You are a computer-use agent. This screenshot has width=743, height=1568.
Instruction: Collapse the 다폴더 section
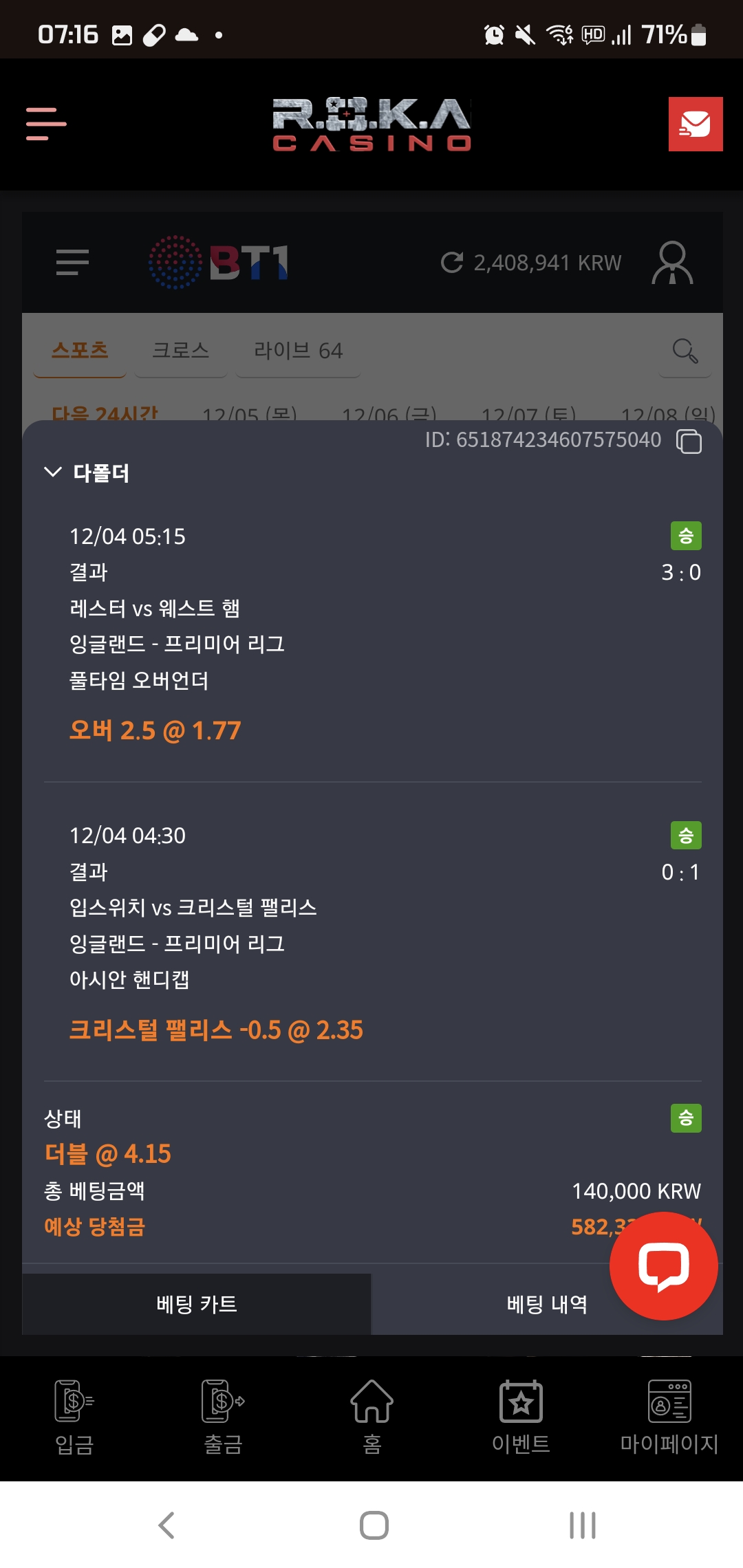click(53, 472)
